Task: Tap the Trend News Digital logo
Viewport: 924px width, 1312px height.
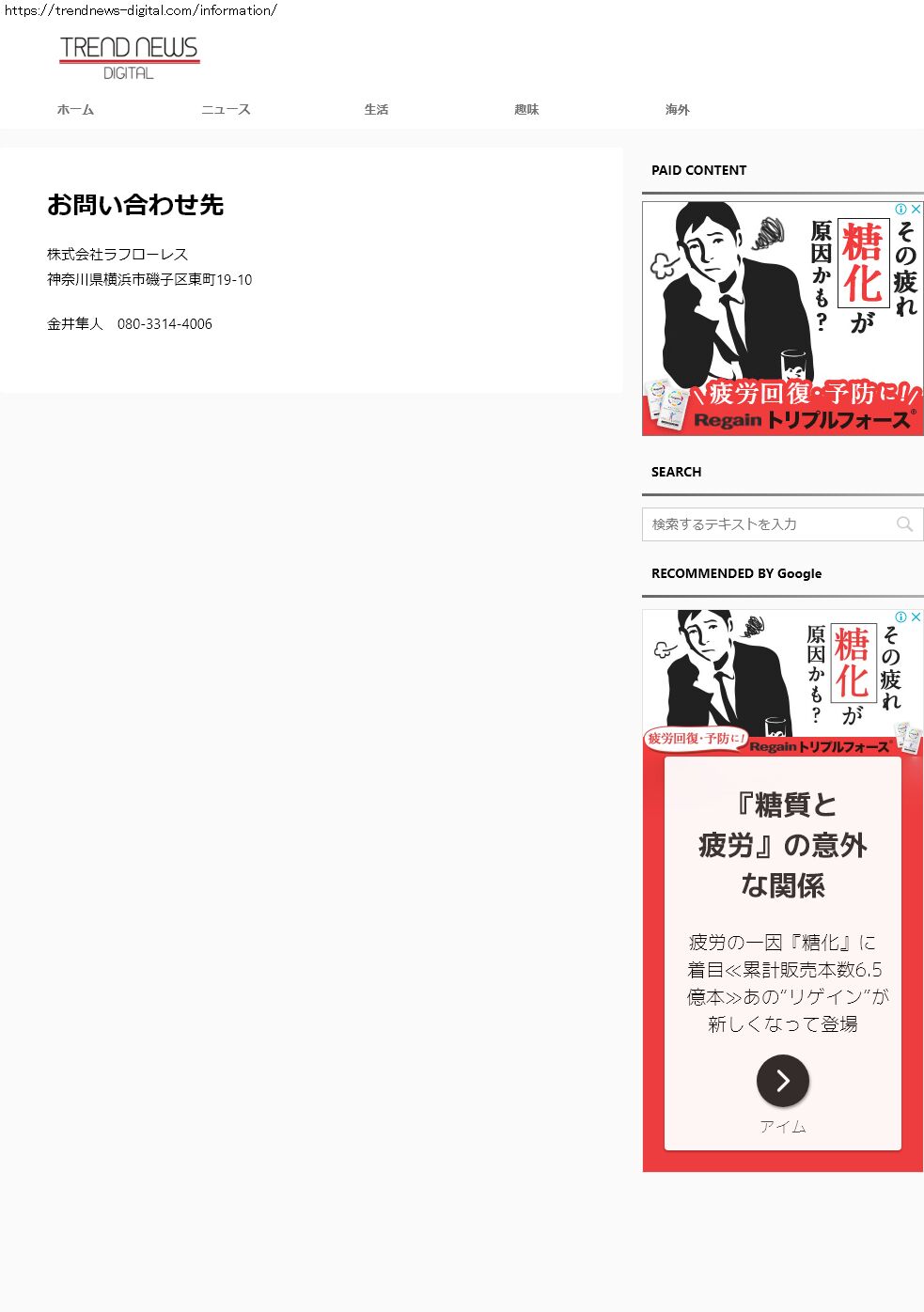Action: click(x=130, y=58)
